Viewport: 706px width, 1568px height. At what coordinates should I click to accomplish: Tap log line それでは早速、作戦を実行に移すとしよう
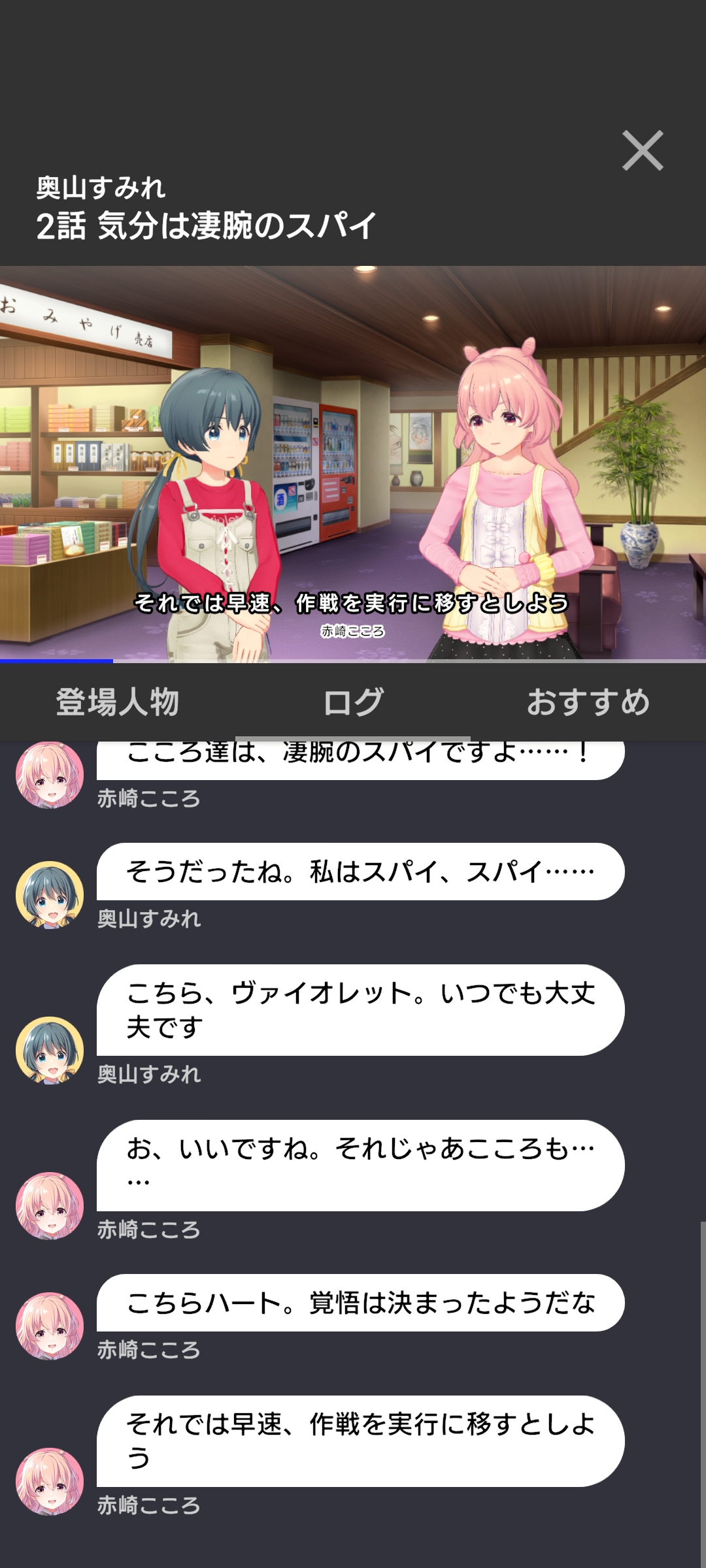point(360,1441)
